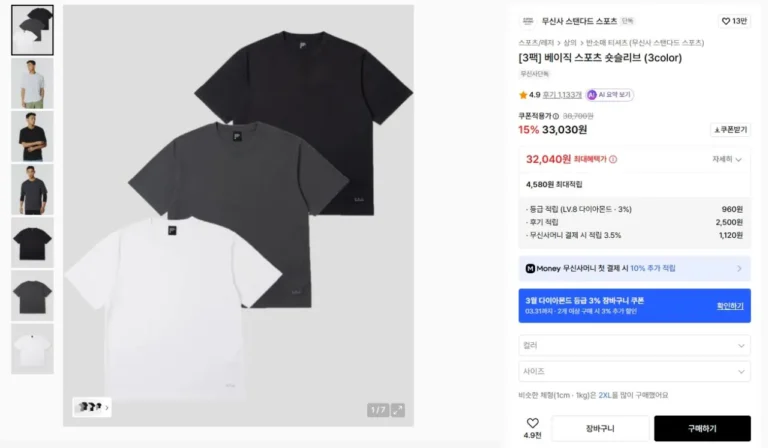The height and width of the screenshot is (448, 768).
Task: Open the 후기 1,133개 reviews link
Action: point(562,95)
